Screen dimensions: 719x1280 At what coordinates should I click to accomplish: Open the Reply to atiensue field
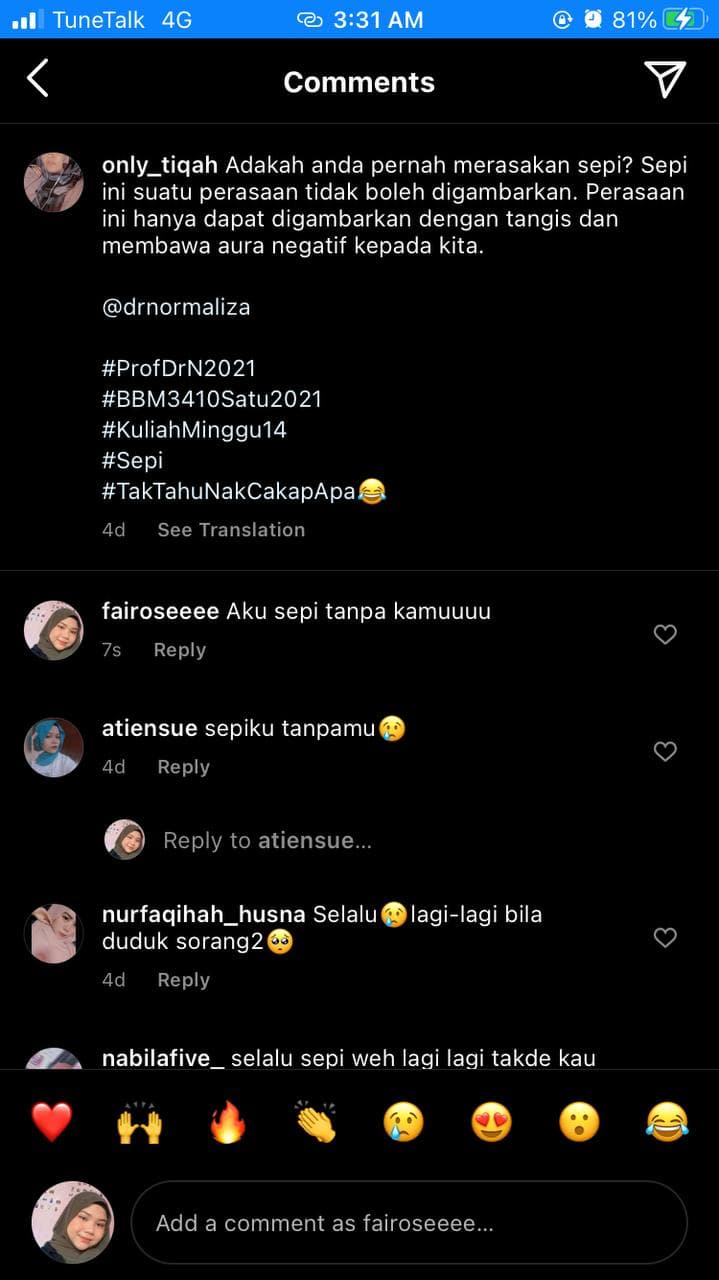point(267,840)
